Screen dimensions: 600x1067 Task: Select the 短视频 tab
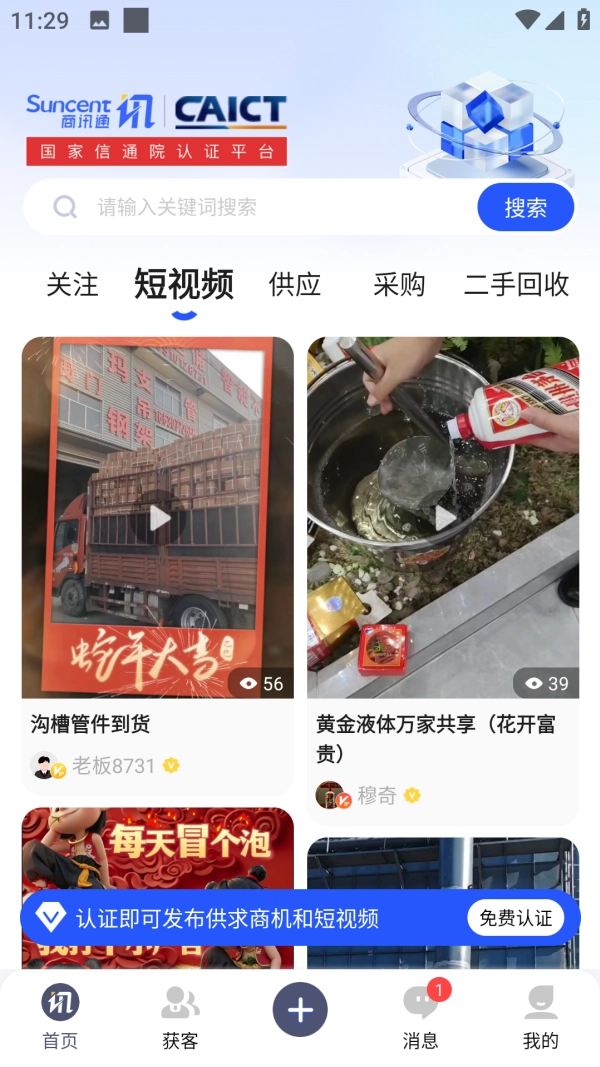point(184,285)
